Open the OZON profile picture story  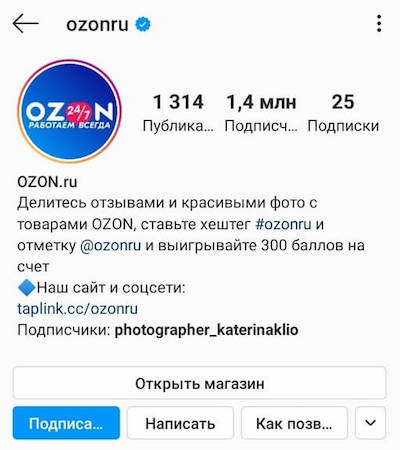click(x=69, y=111)
